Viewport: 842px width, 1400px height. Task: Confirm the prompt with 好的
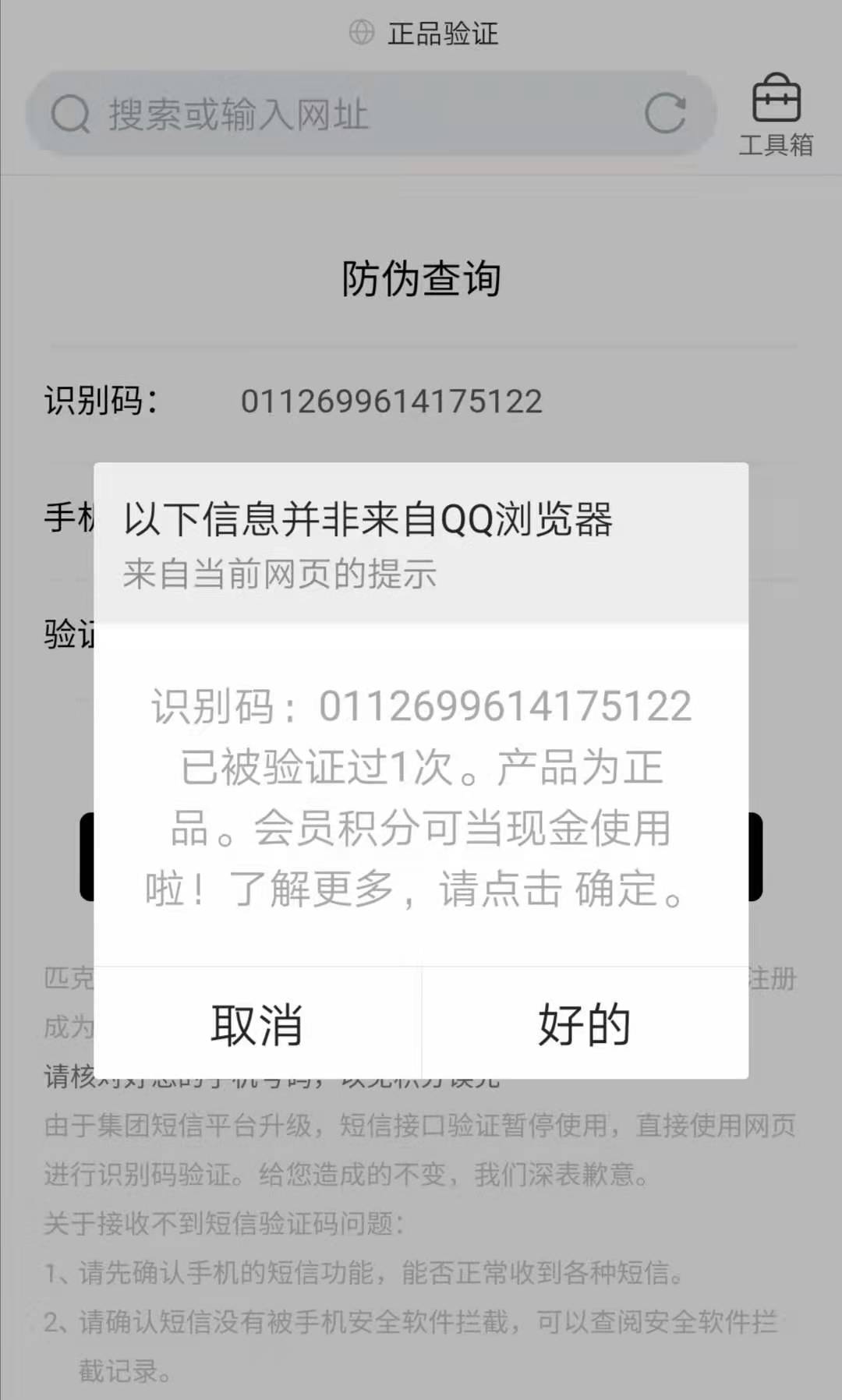click(585, 1023)
